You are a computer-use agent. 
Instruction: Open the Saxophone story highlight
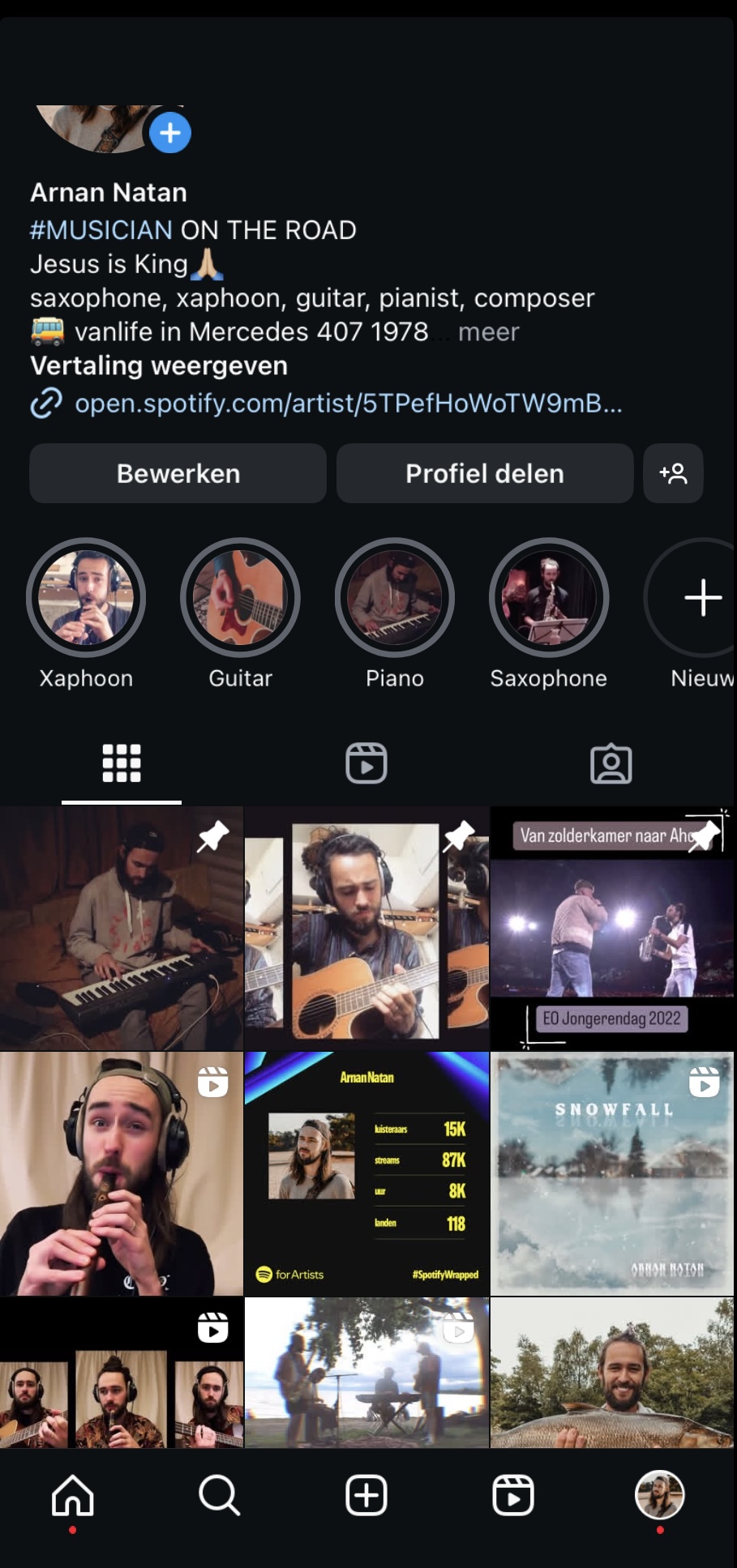point(549,598)
